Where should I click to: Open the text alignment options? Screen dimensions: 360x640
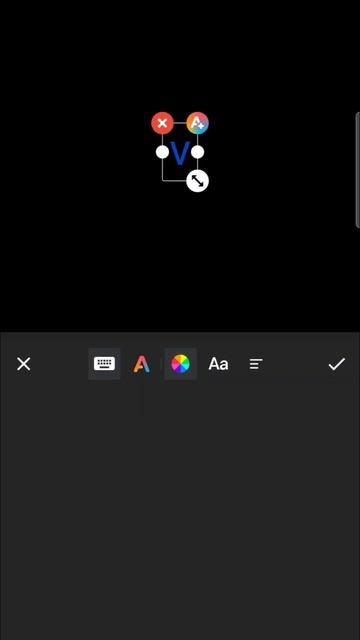tap(256, 364)
